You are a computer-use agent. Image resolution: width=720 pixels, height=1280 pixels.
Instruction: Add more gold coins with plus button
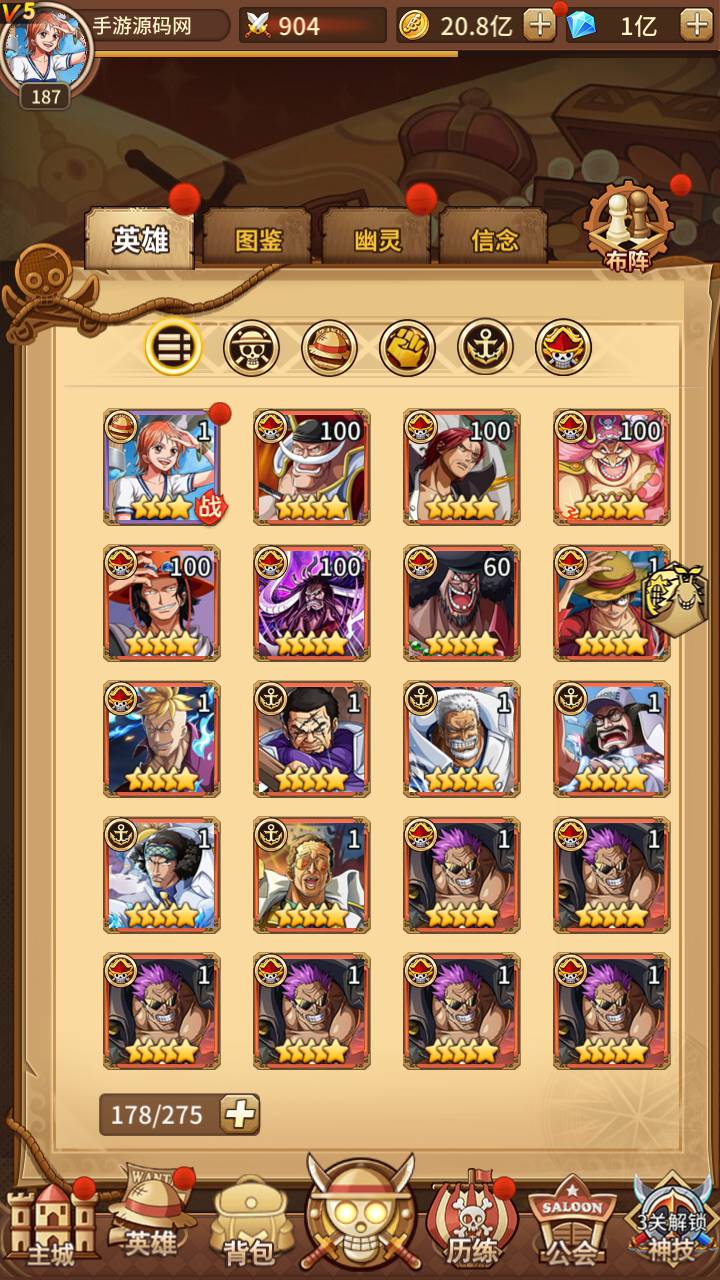539,26
